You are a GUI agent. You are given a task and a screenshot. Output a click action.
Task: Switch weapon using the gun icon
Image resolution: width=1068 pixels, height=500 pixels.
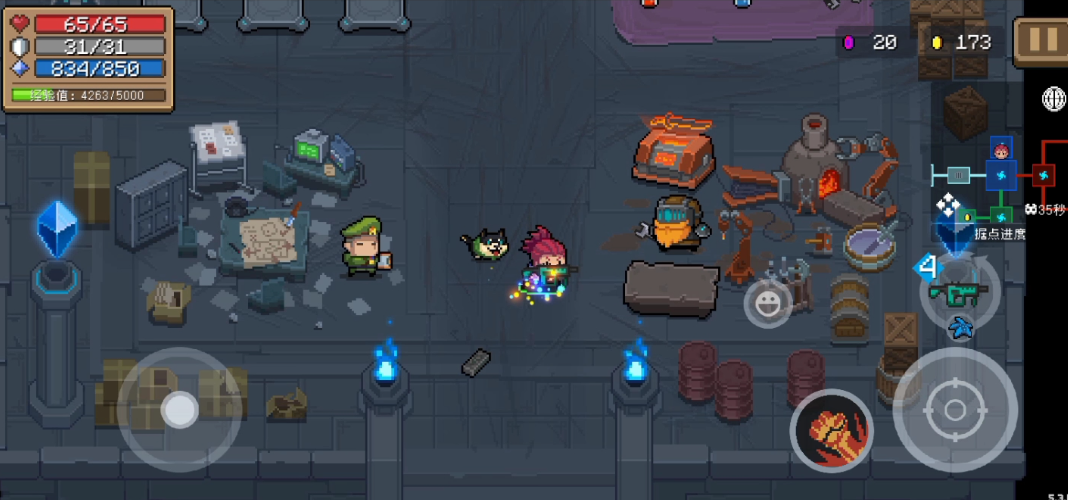click(957, 291)
